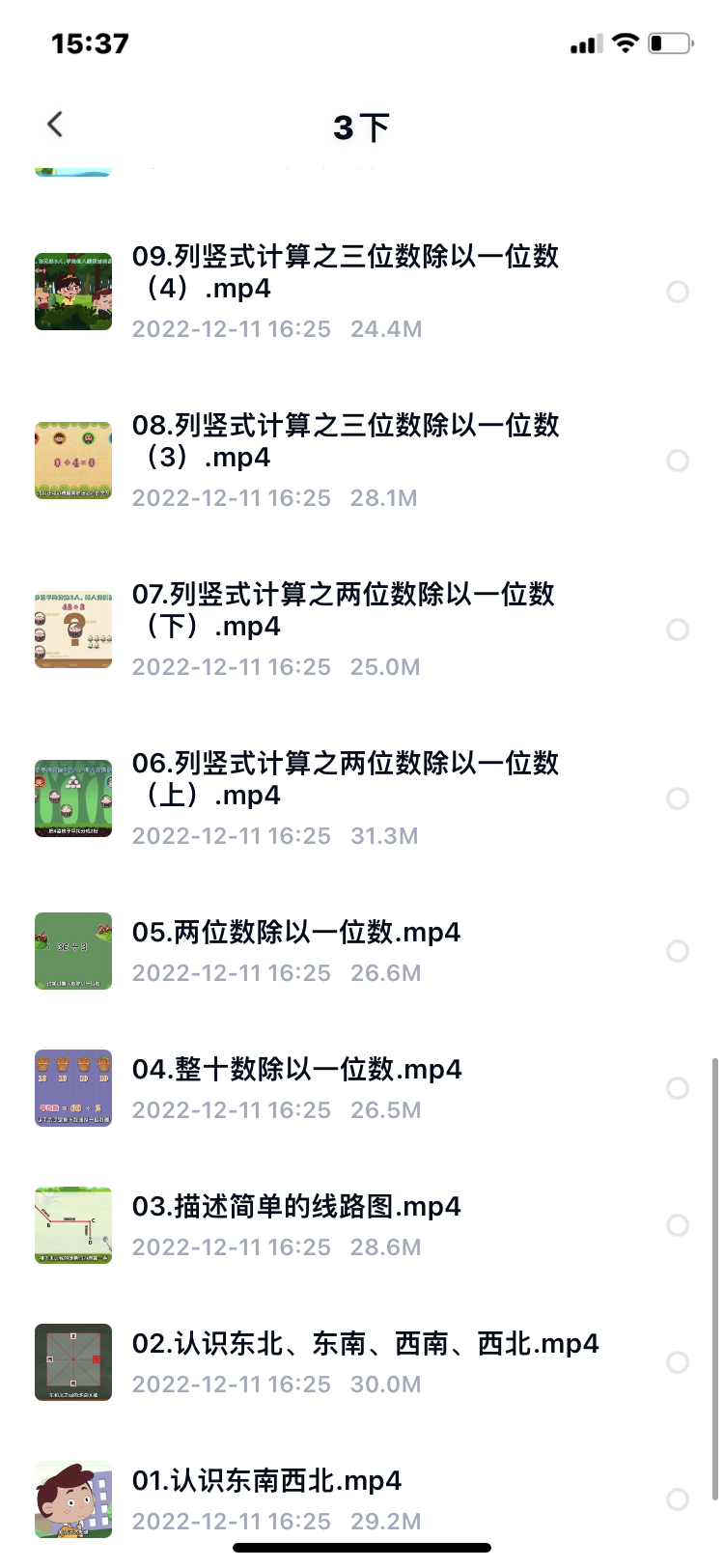Tick the circle beside 05.两位数除以一位数.mp4
The width and height of the screenshot is (724, 1568).
(678, 951)
